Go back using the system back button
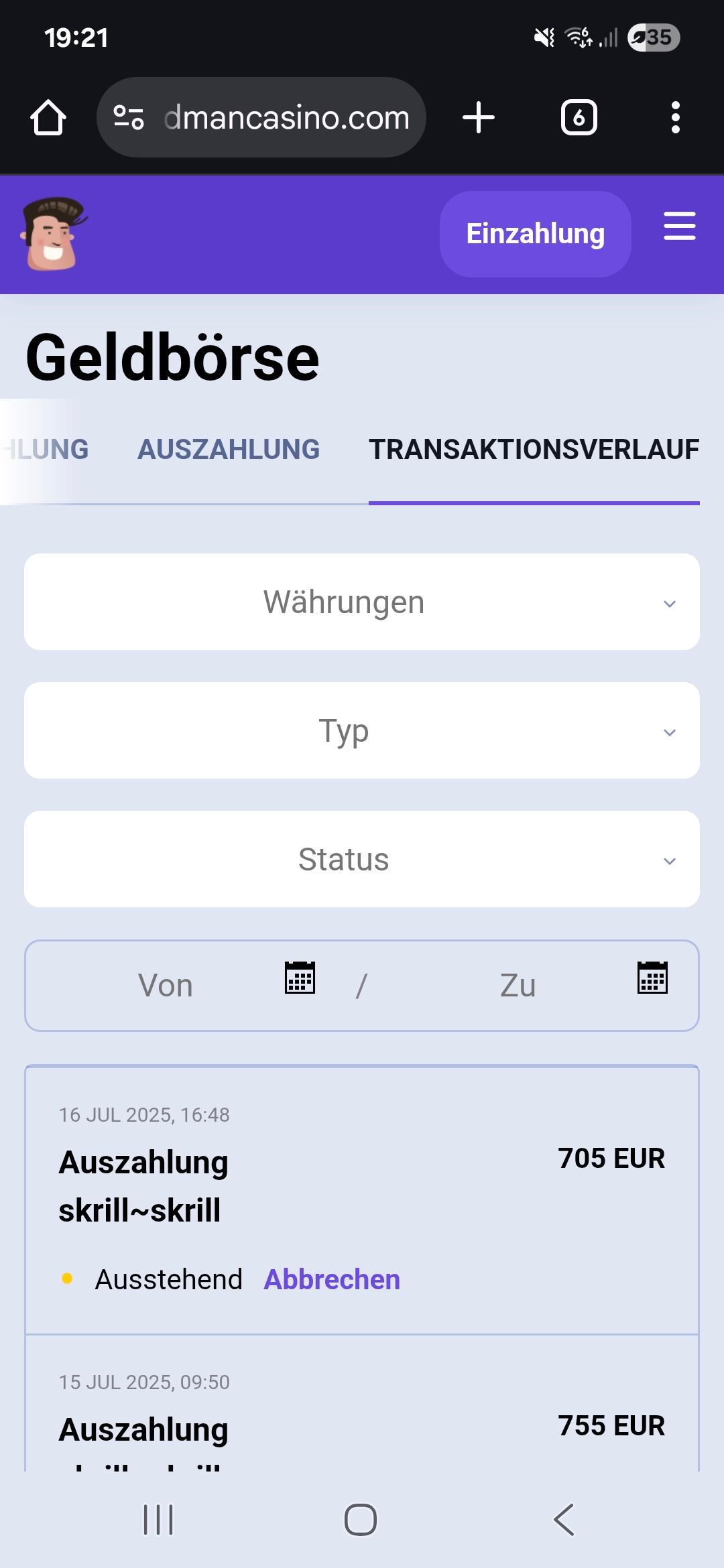The width and height of the screenshot is (724, 1568). point(564,1519)
